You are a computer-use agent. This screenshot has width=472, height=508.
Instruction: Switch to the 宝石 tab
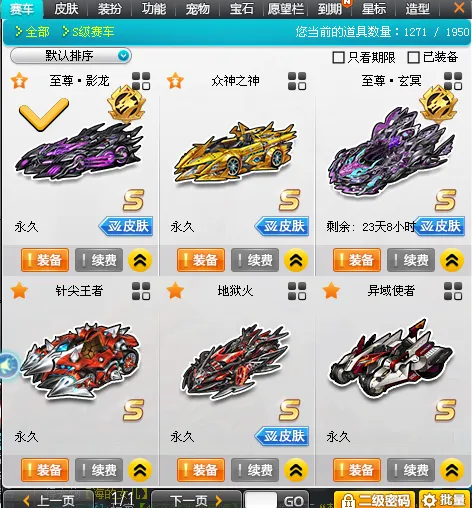[241, 9]
